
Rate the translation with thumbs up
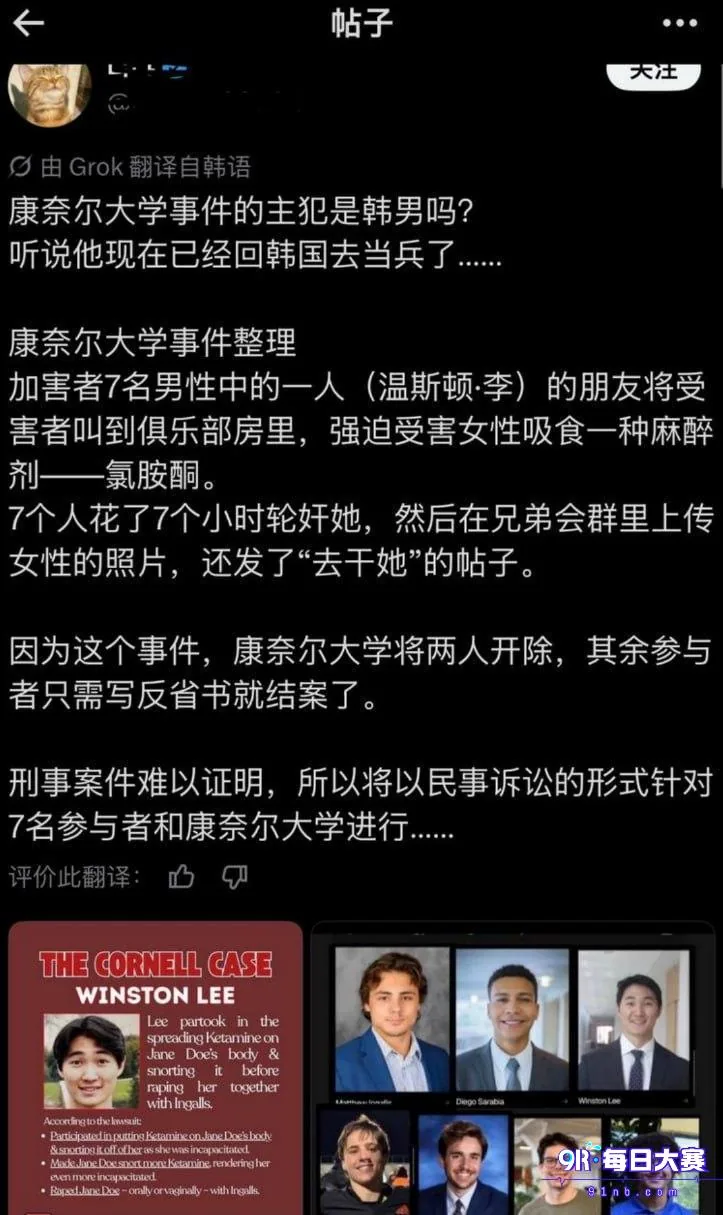(181, 877)
